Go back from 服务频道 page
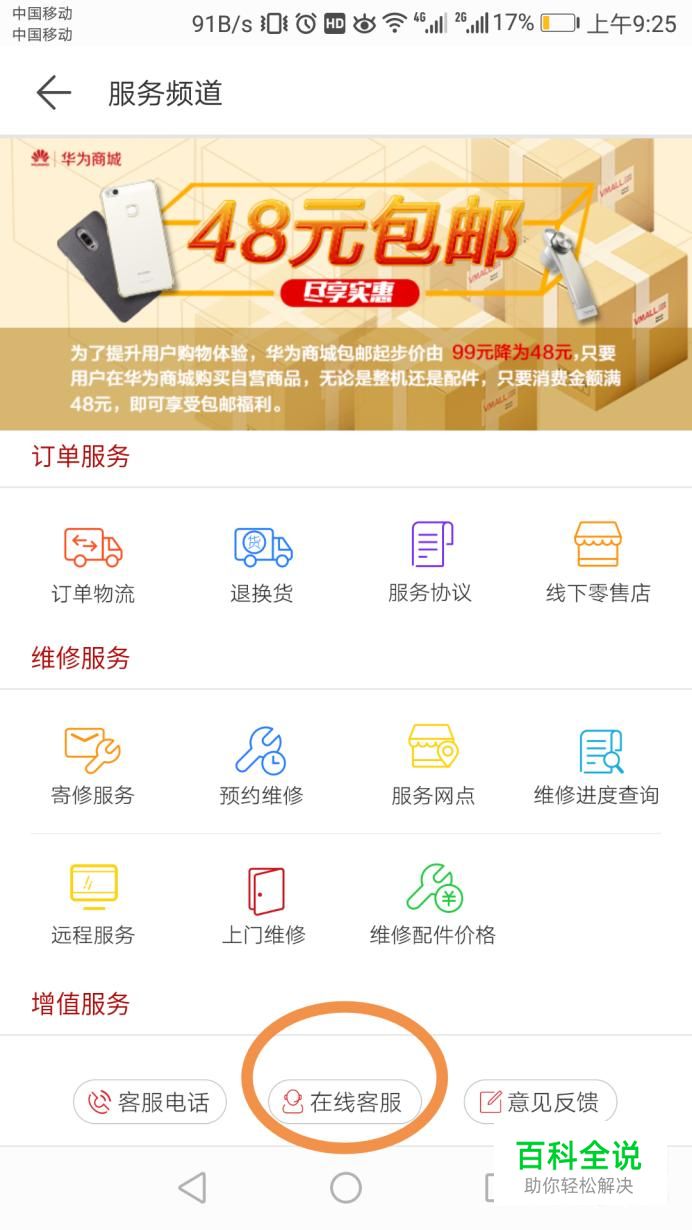Image resolution: width=692 pixels, height=1230 pixels. [x=54, y=93]
